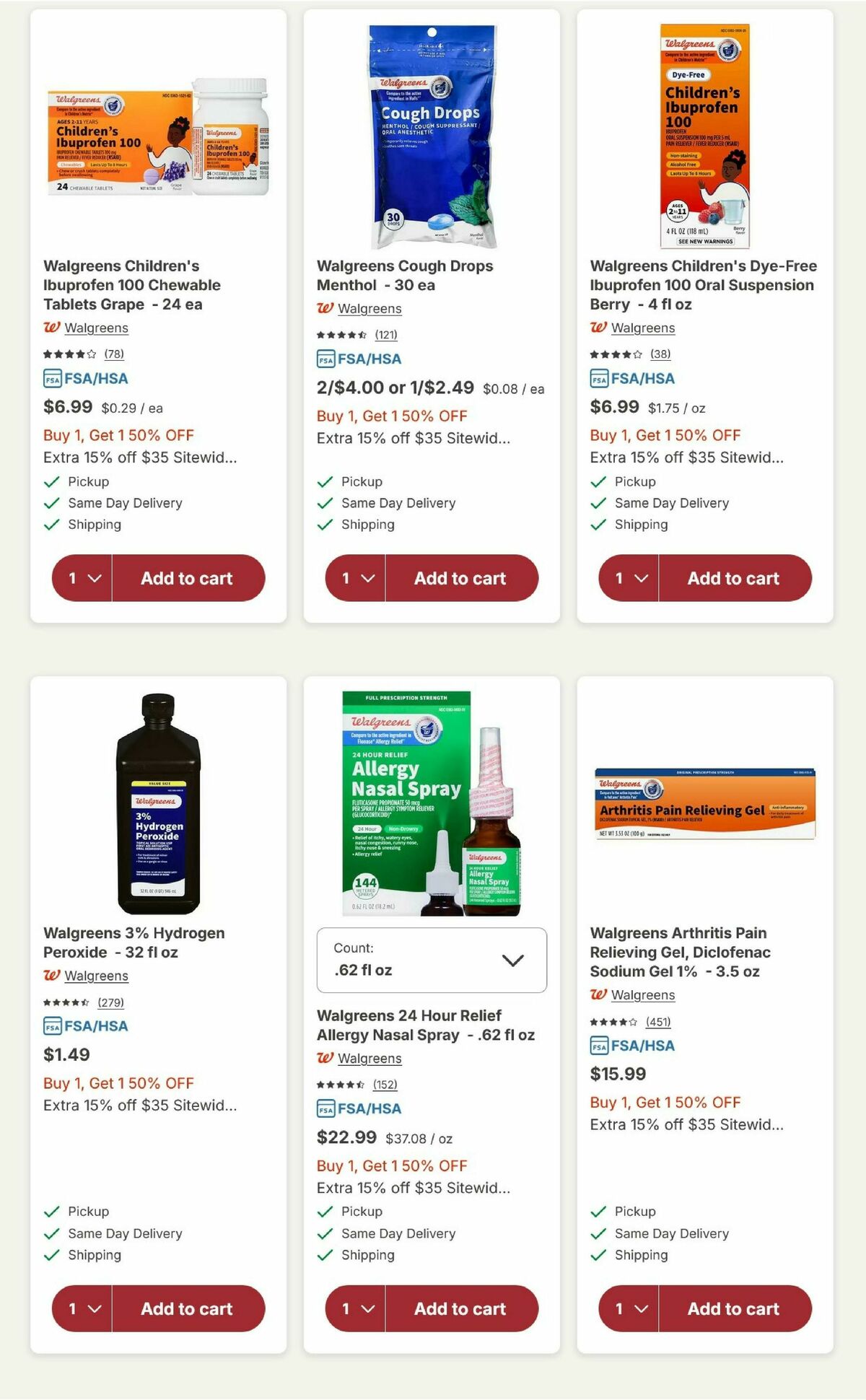Add Children's Ibuprofen Chewable Tablets to cart
This screenshot has width=866, height=1400.
[187, 578]
